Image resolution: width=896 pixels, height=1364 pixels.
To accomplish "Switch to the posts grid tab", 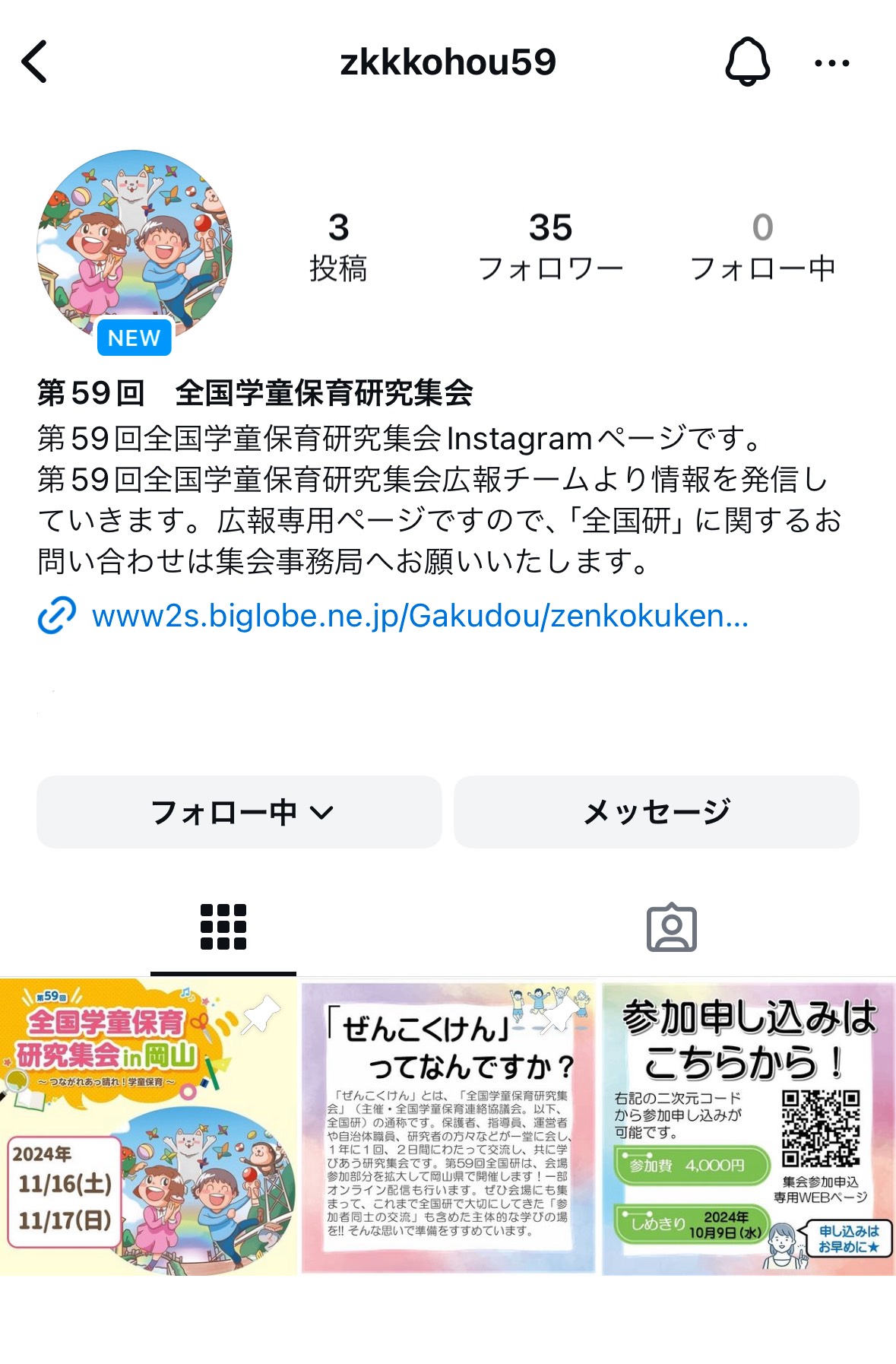I will coord(223,927).
